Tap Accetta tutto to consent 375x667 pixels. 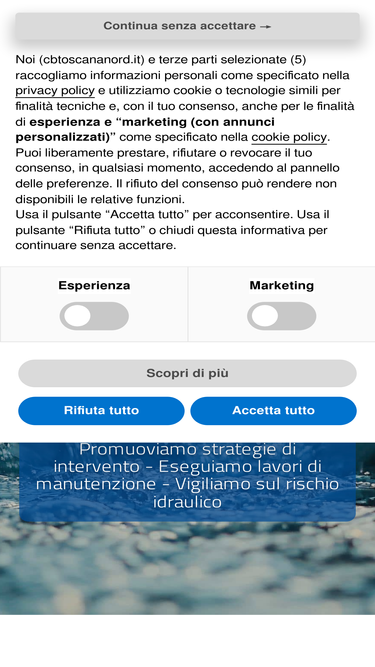coord(273,410)
